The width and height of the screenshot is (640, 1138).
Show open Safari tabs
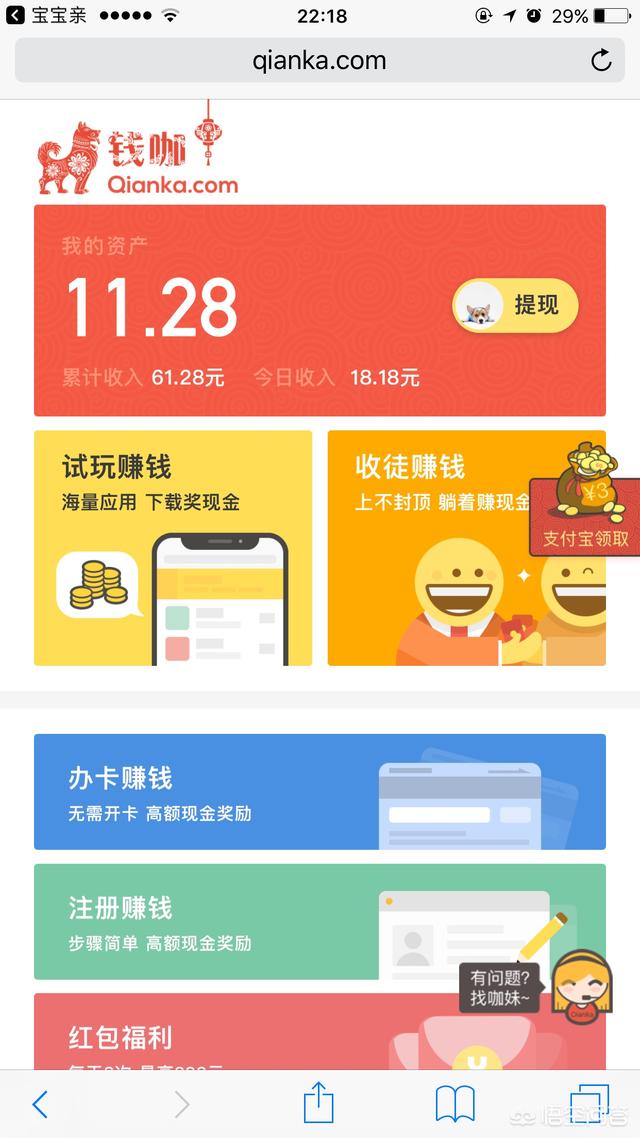coord(589,1104)
